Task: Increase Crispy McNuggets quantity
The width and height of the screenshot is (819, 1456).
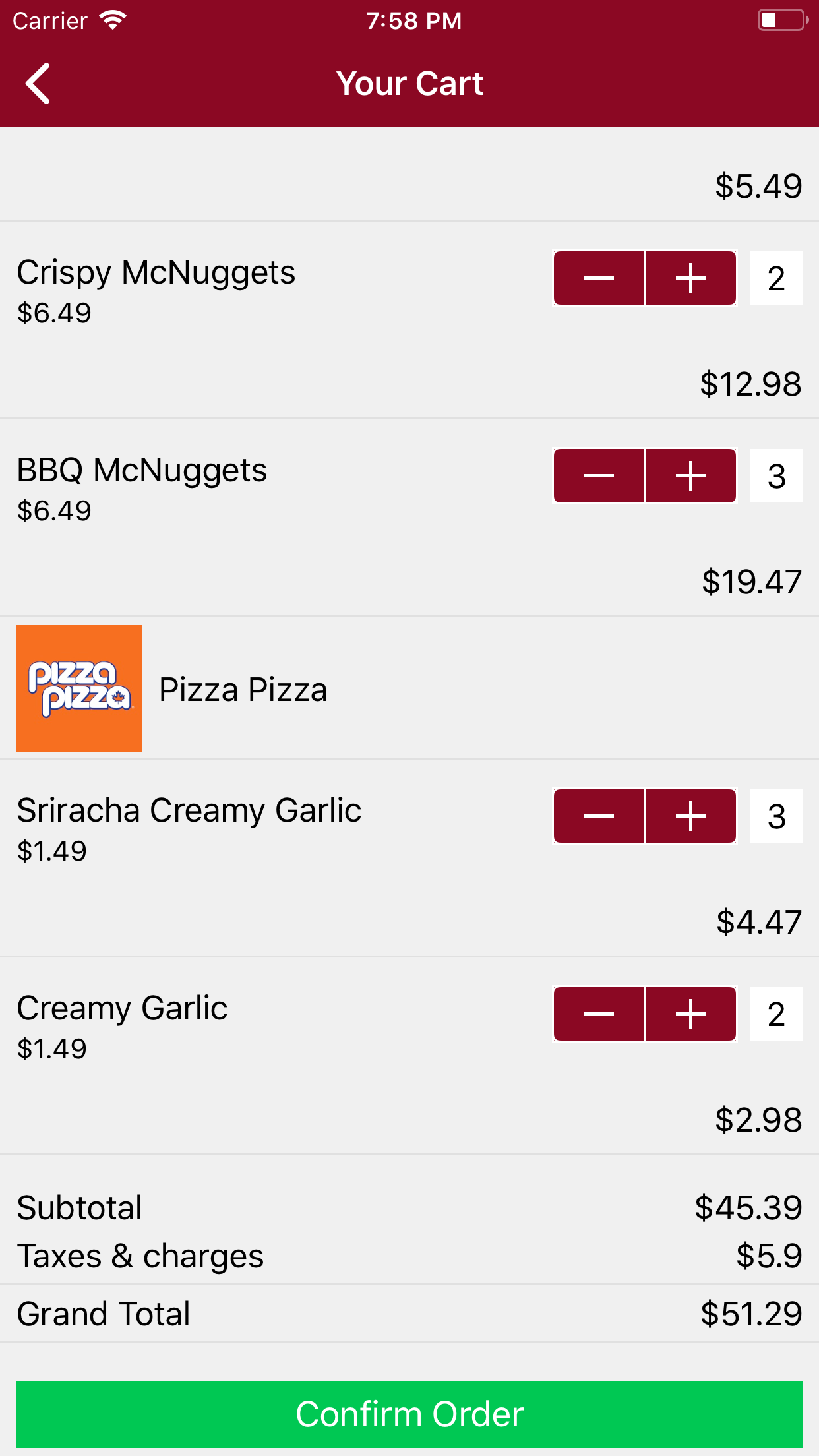Action: click(x=690, y=278)
